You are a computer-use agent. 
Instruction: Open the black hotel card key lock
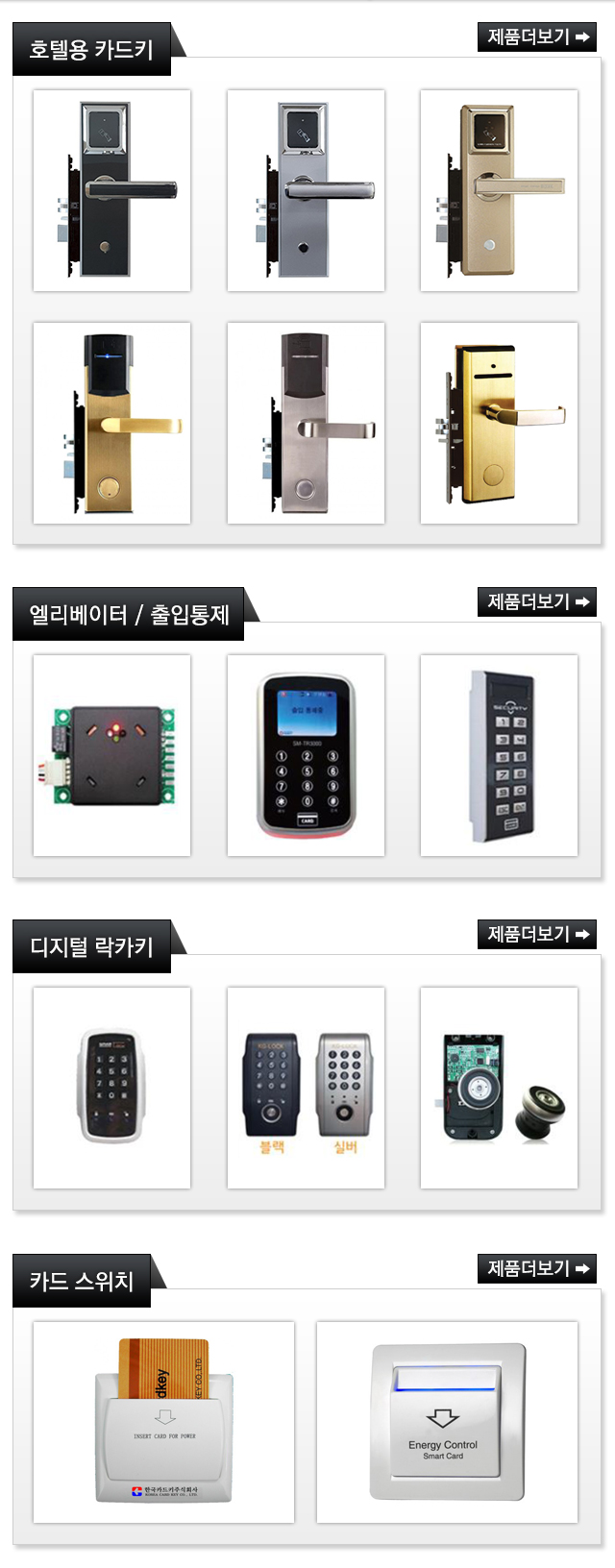tap(111, 191)
